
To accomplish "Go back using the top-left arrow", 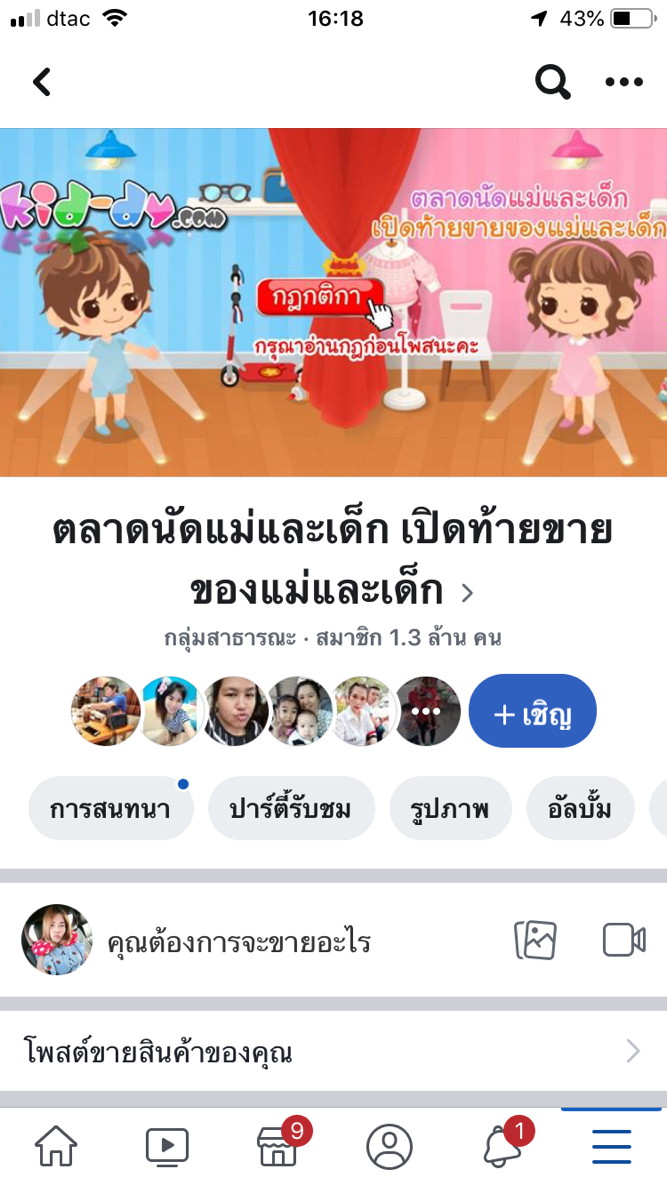I will click(x=42, y=82).
